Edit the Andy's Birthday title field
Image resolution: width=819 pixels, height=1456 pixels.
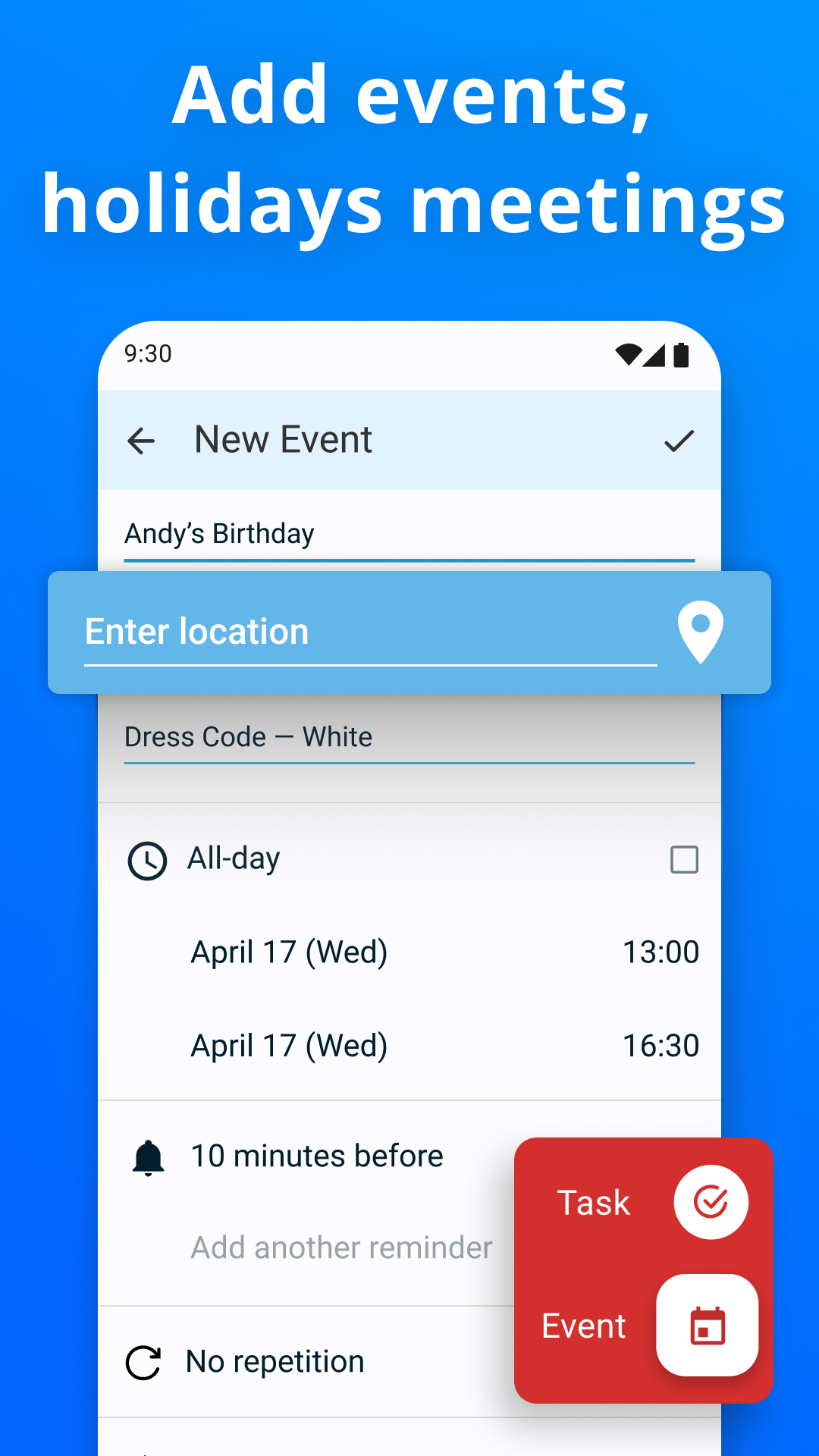pos(219,533)
